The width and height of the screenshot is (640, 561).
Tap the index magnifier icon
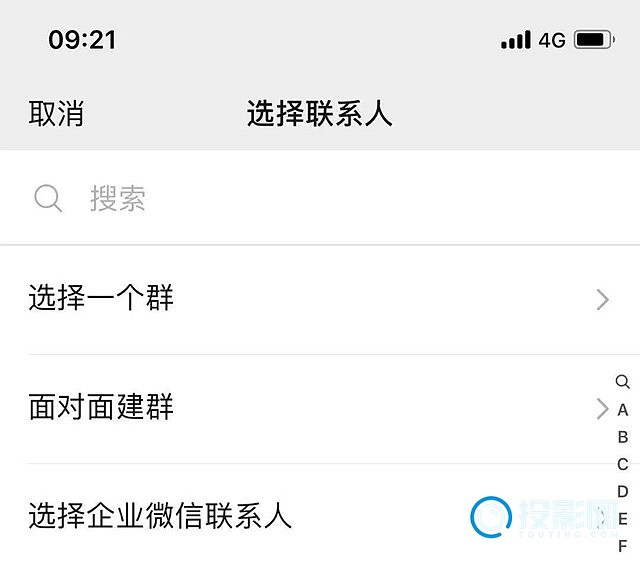(x=623, y=382)
